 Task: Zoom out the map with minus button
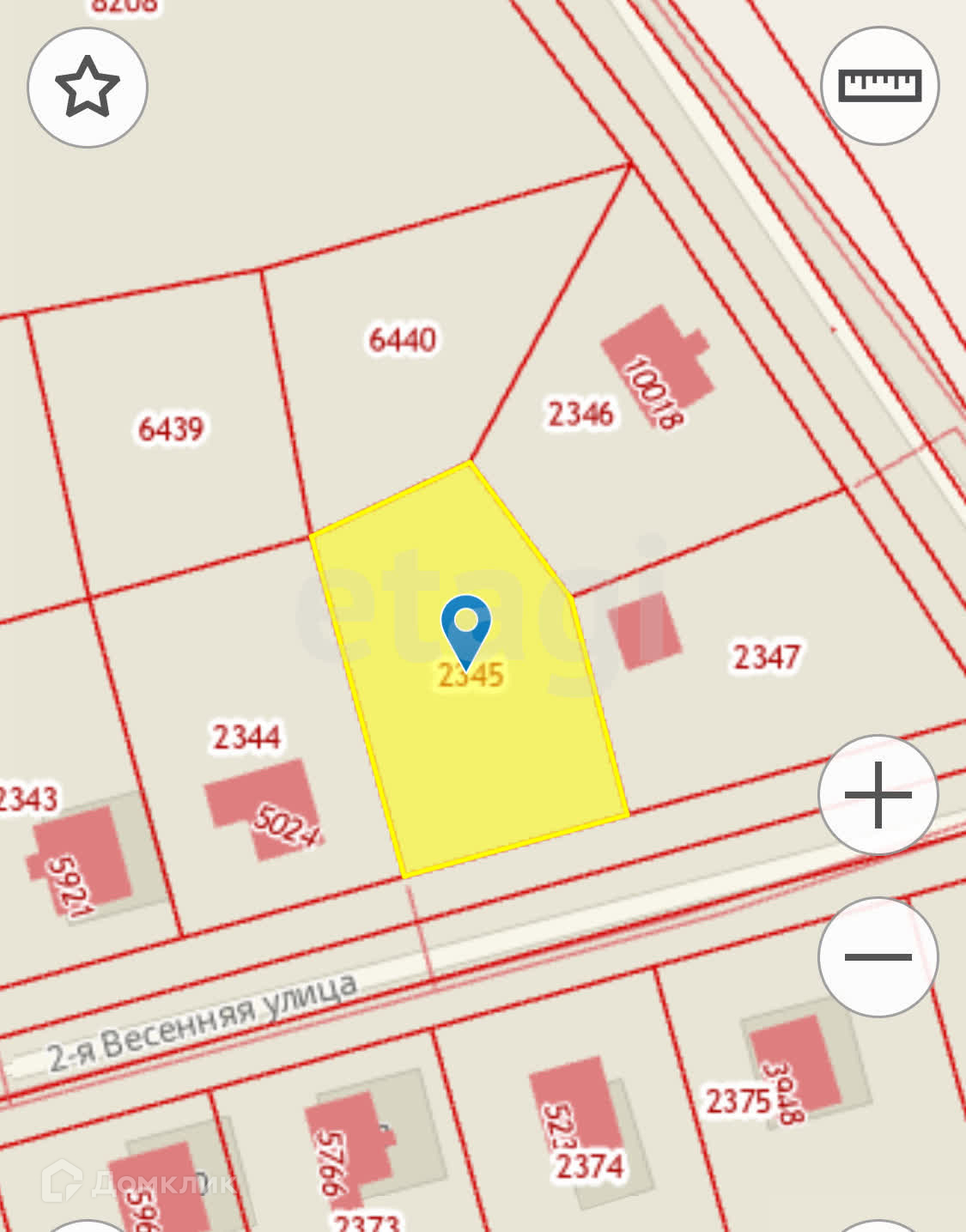coord(878,956)
